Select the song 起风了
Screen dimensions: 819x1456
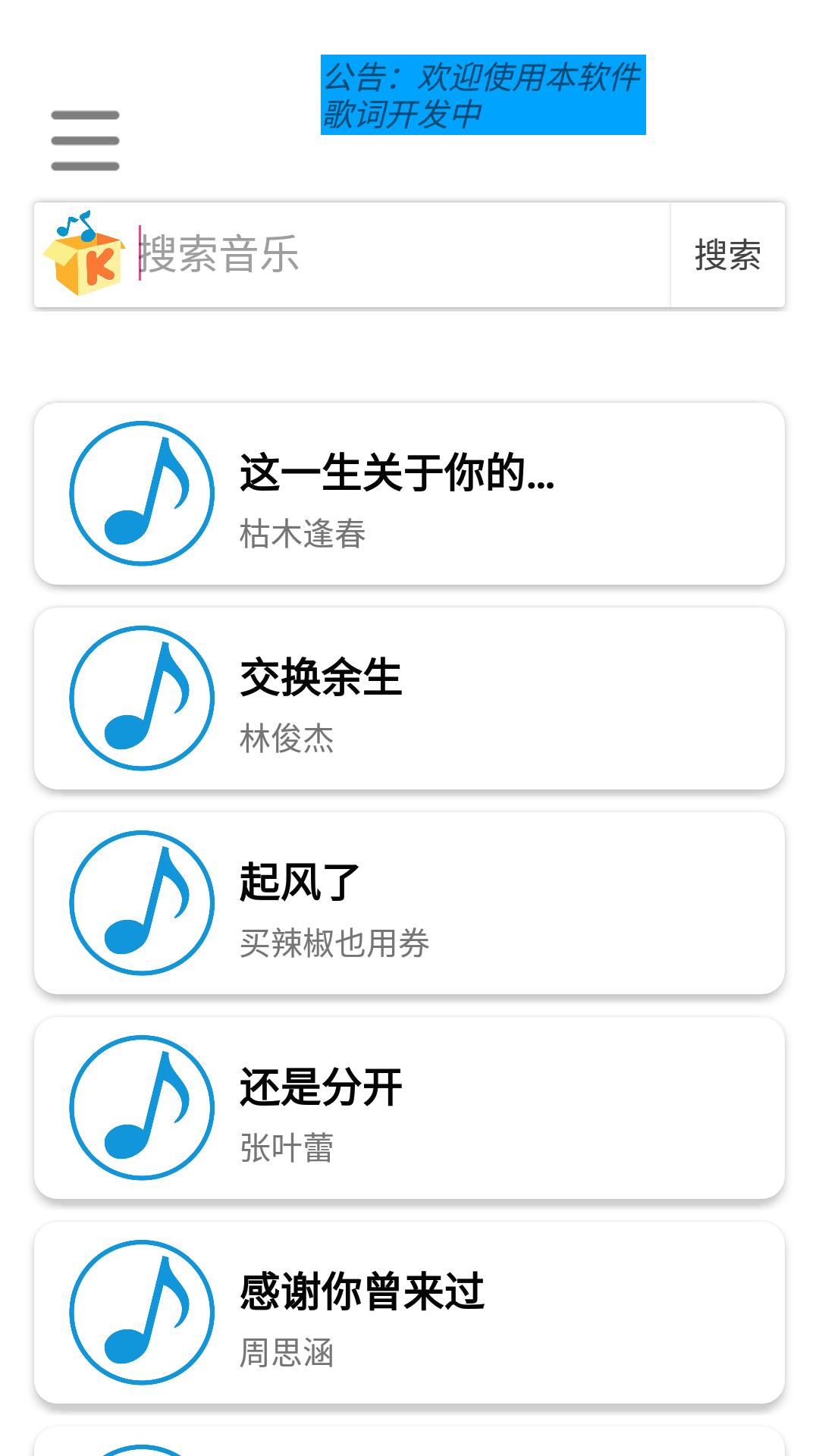point(409,903)
